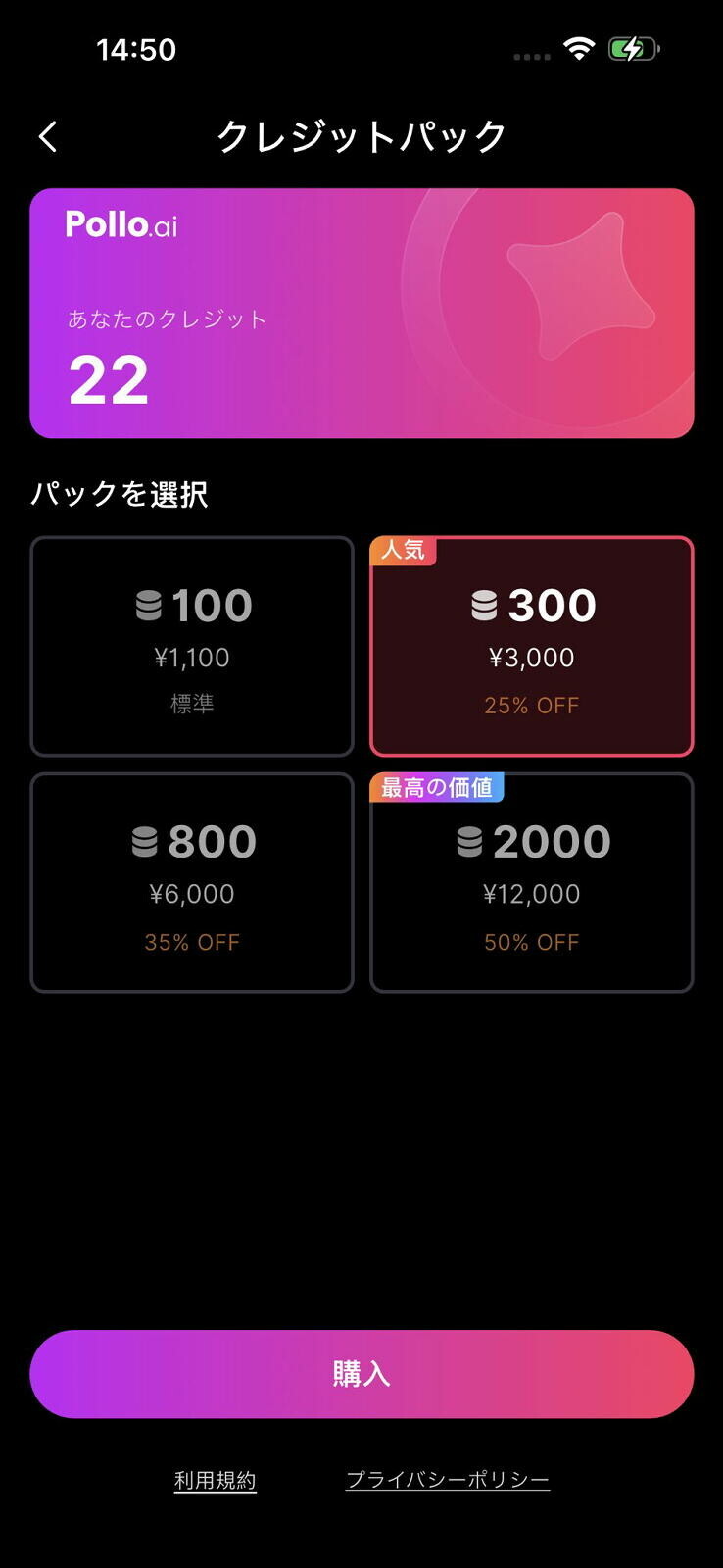Choose the 300 credit pack for ¥3,000

(x=532, y=647)
